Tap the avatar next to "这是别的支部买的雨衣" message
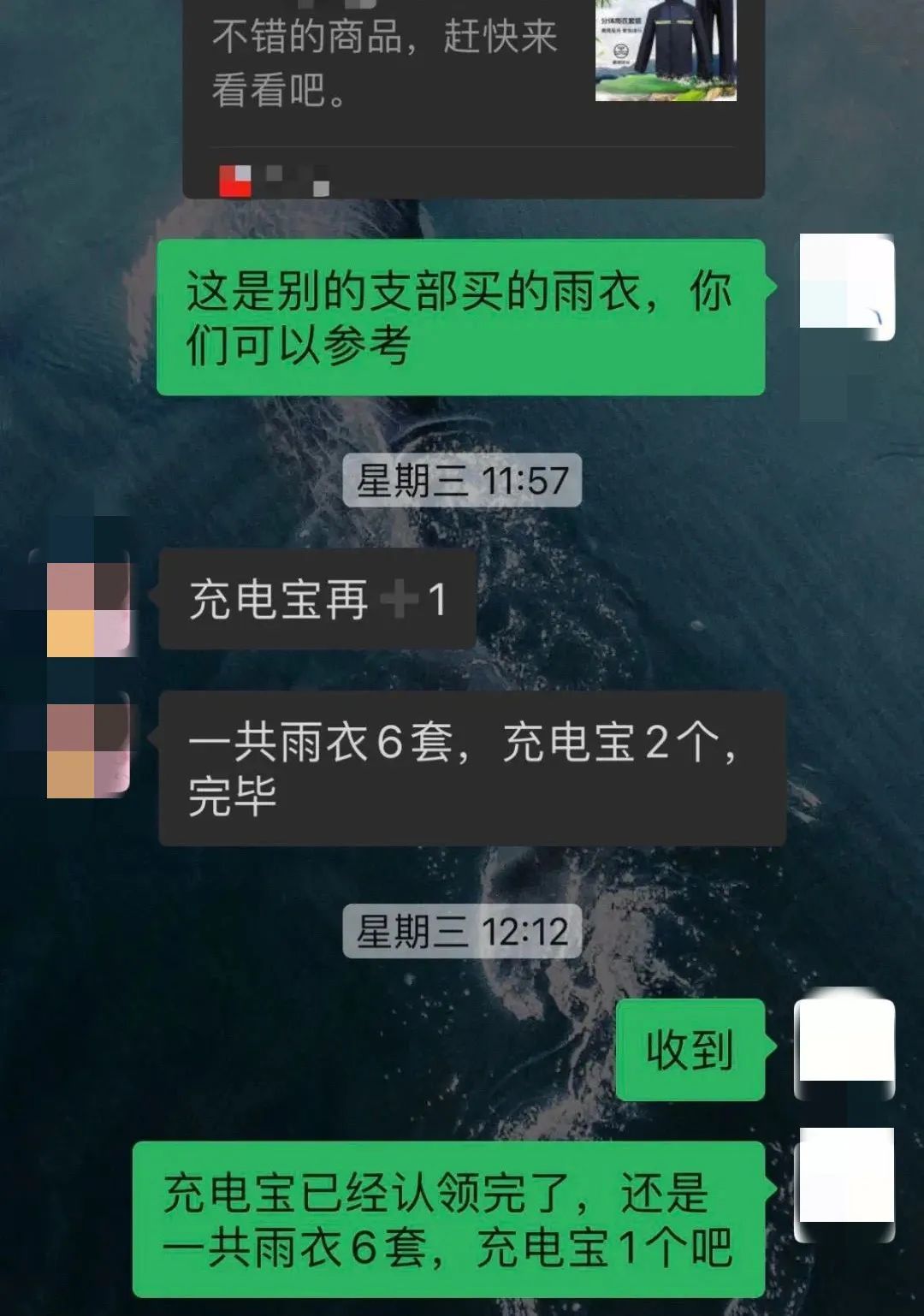 click(846, 288)
